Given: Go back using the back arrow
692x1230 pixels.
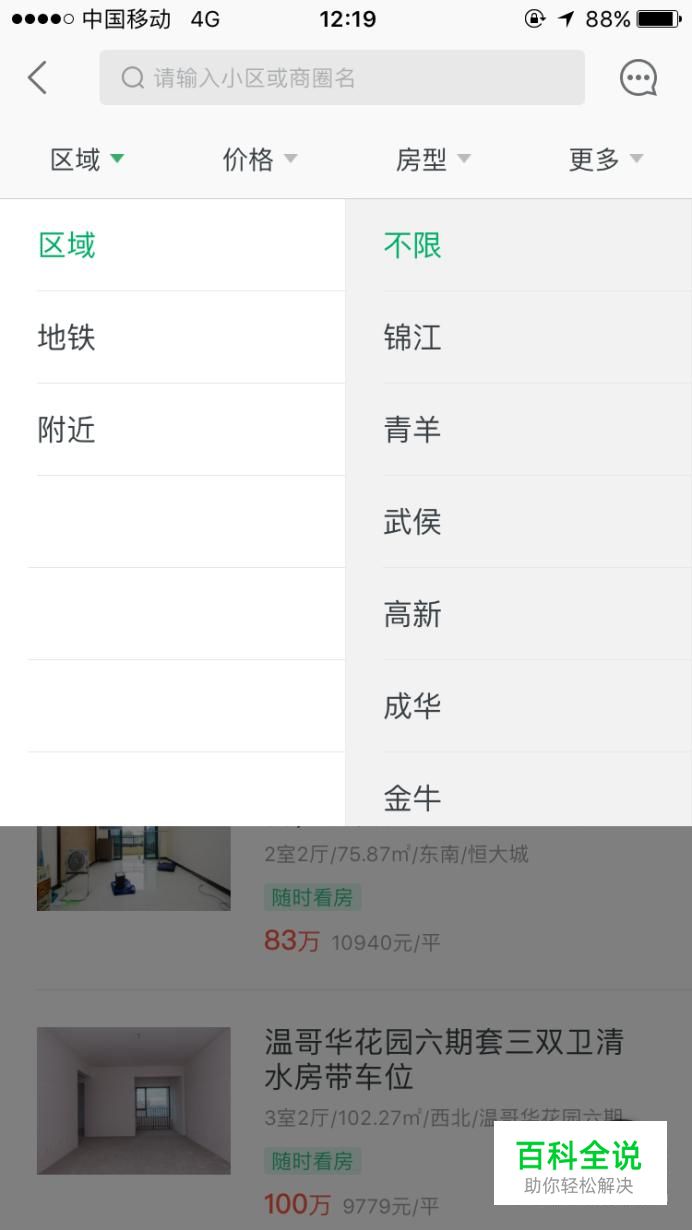Looking at the screenshot, I should [x=38, y=78].
